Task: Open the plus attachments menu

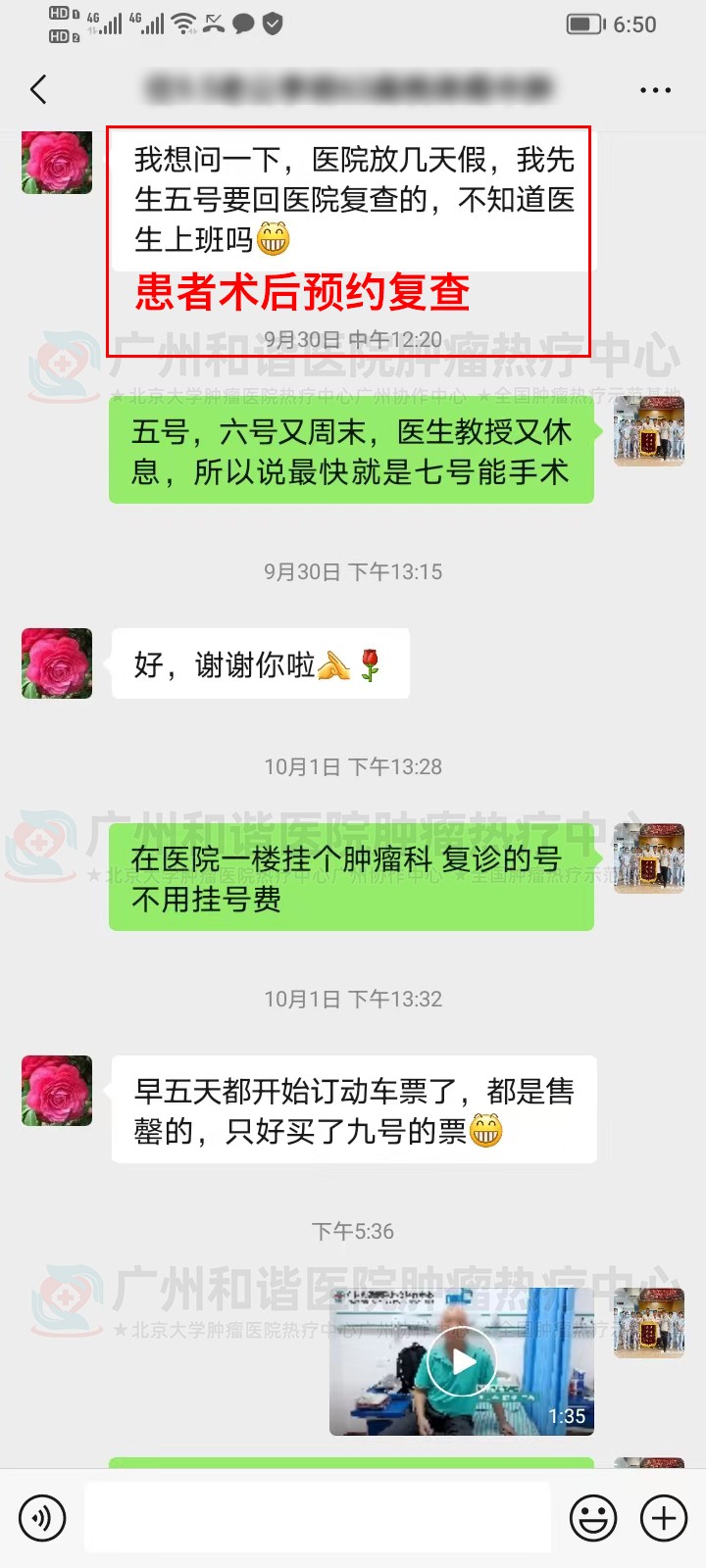Action: point(664,1518)
